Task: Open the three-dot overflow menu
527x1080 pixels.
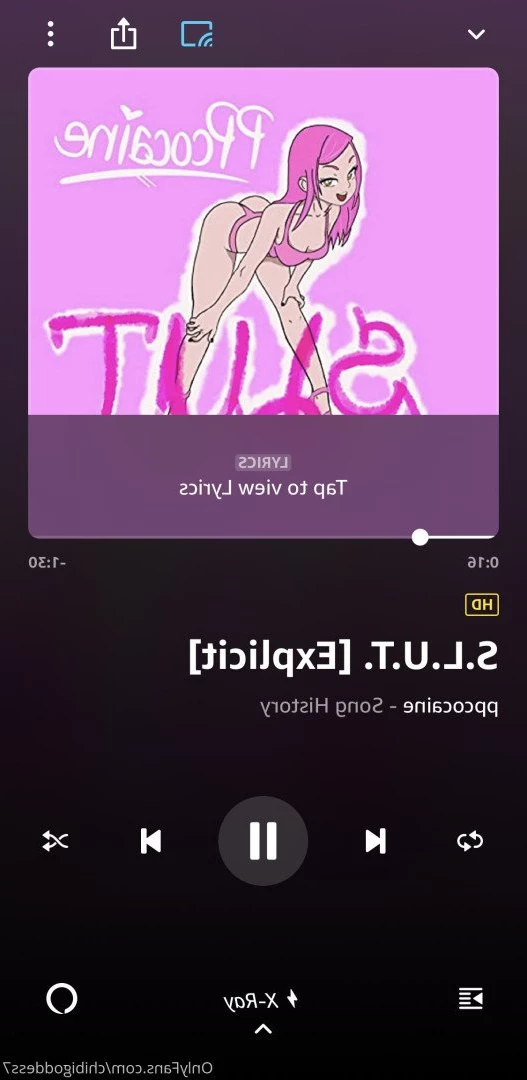Action: coord(50,34)
